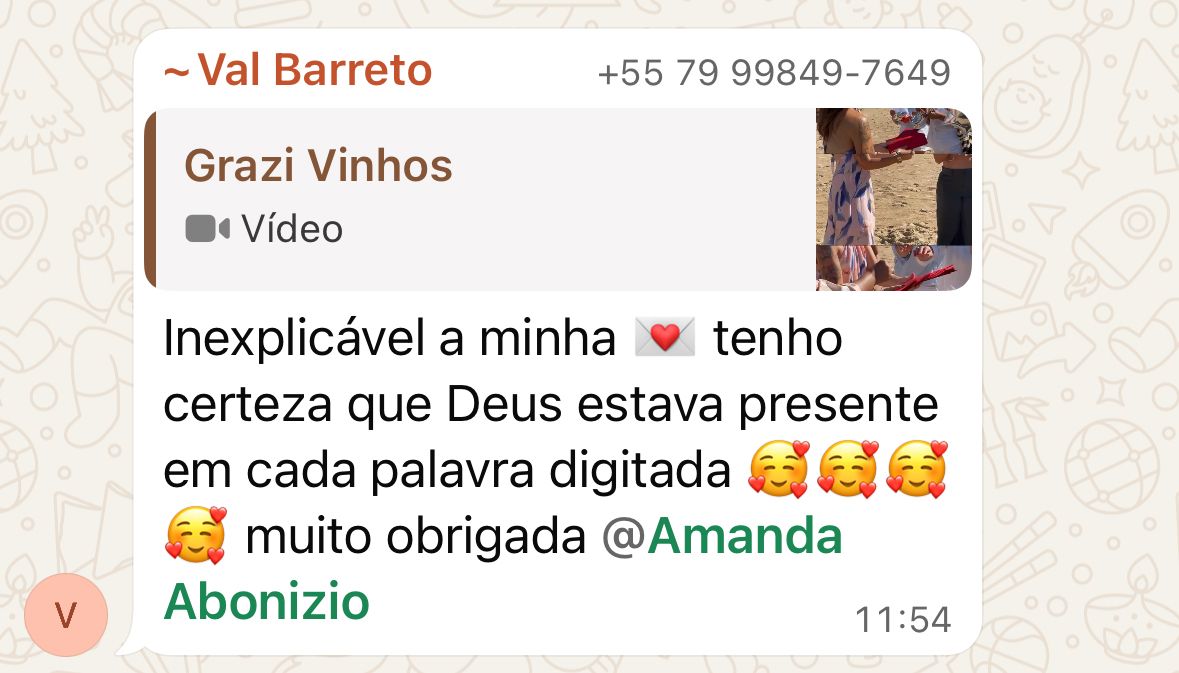This screenshot has height=673, width=1179.
Task: Jump to quoted Grazi Vinhos video message
Action: click(x=480, y=199)
